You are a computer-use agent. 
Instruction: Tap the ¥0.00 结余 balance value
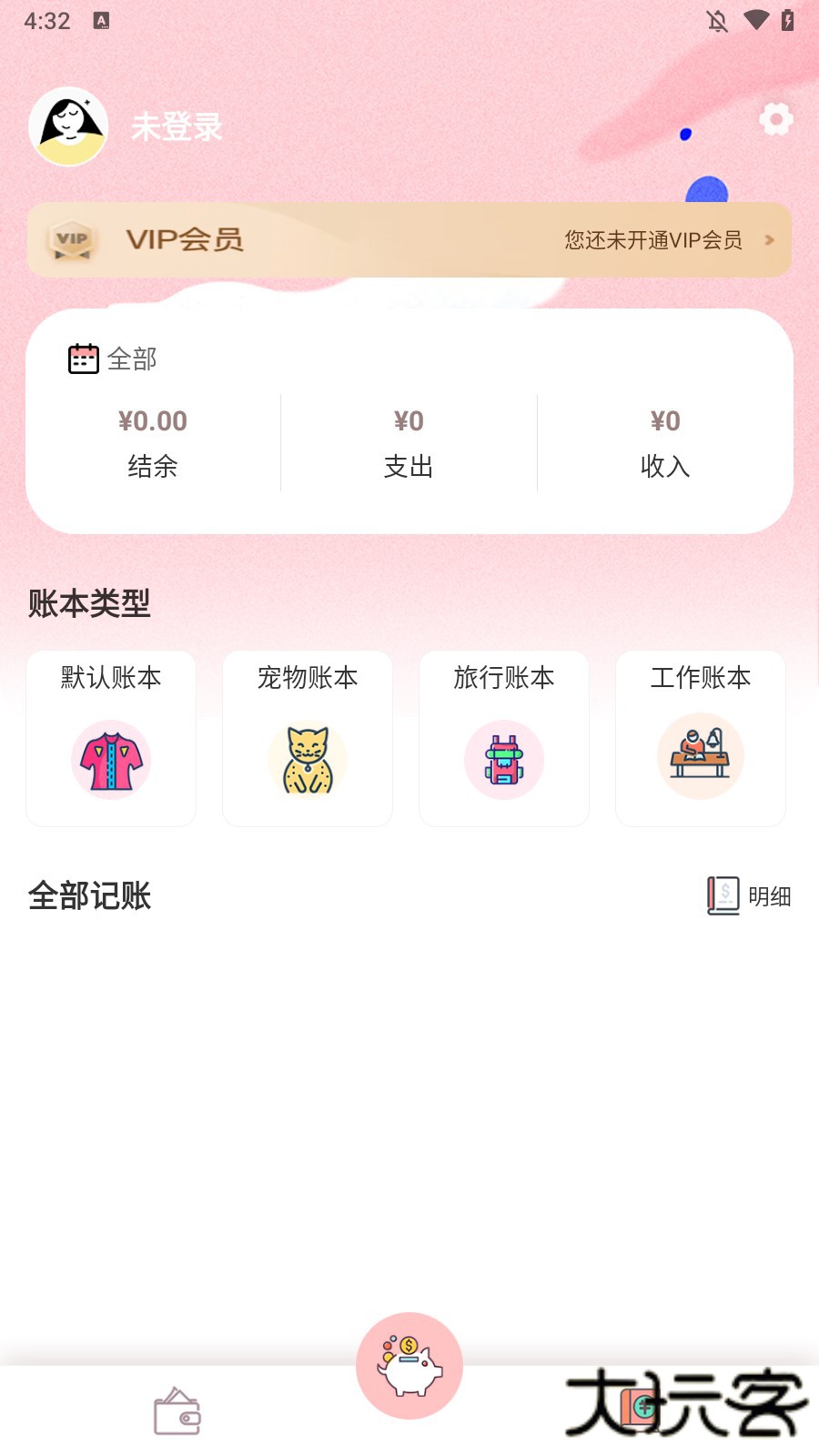[x=151, y=420]
